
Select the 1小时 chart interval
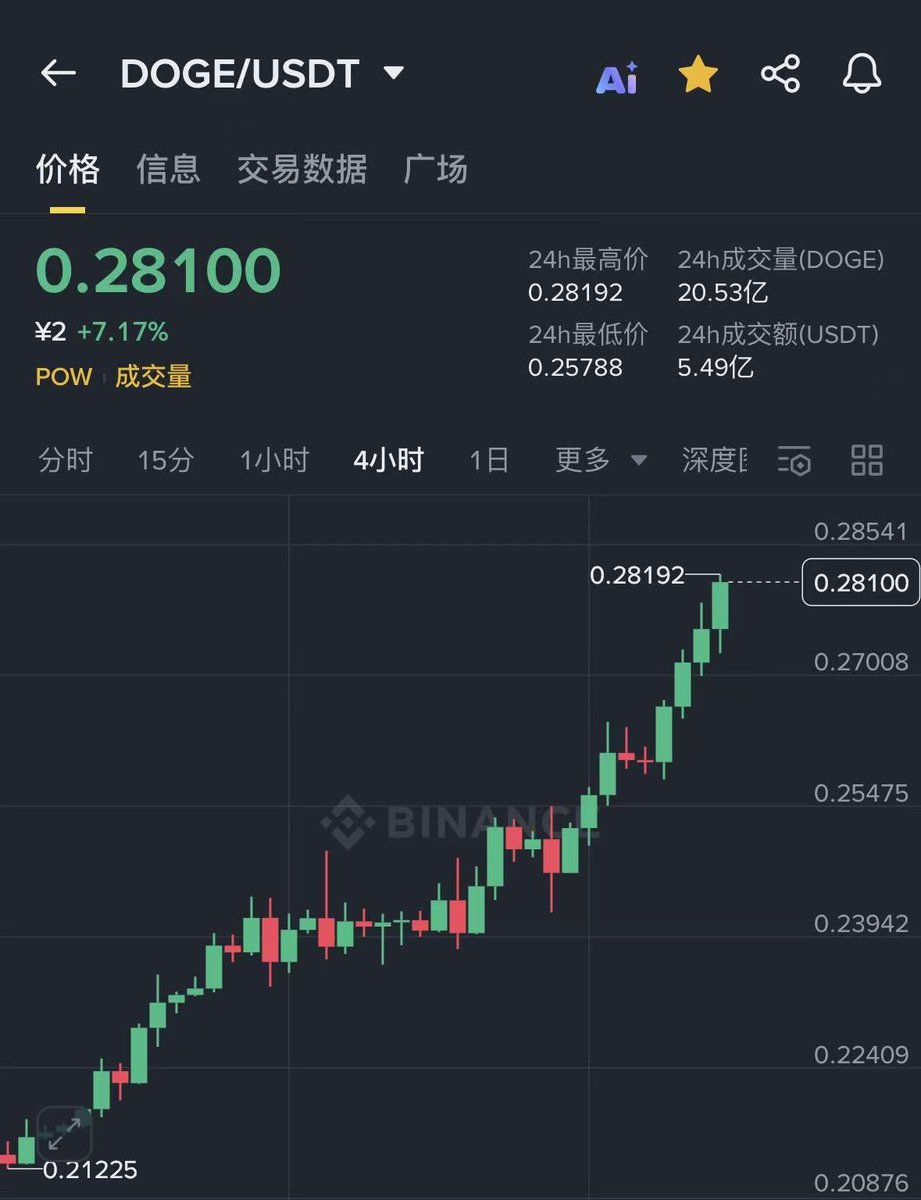pos(274,460)
